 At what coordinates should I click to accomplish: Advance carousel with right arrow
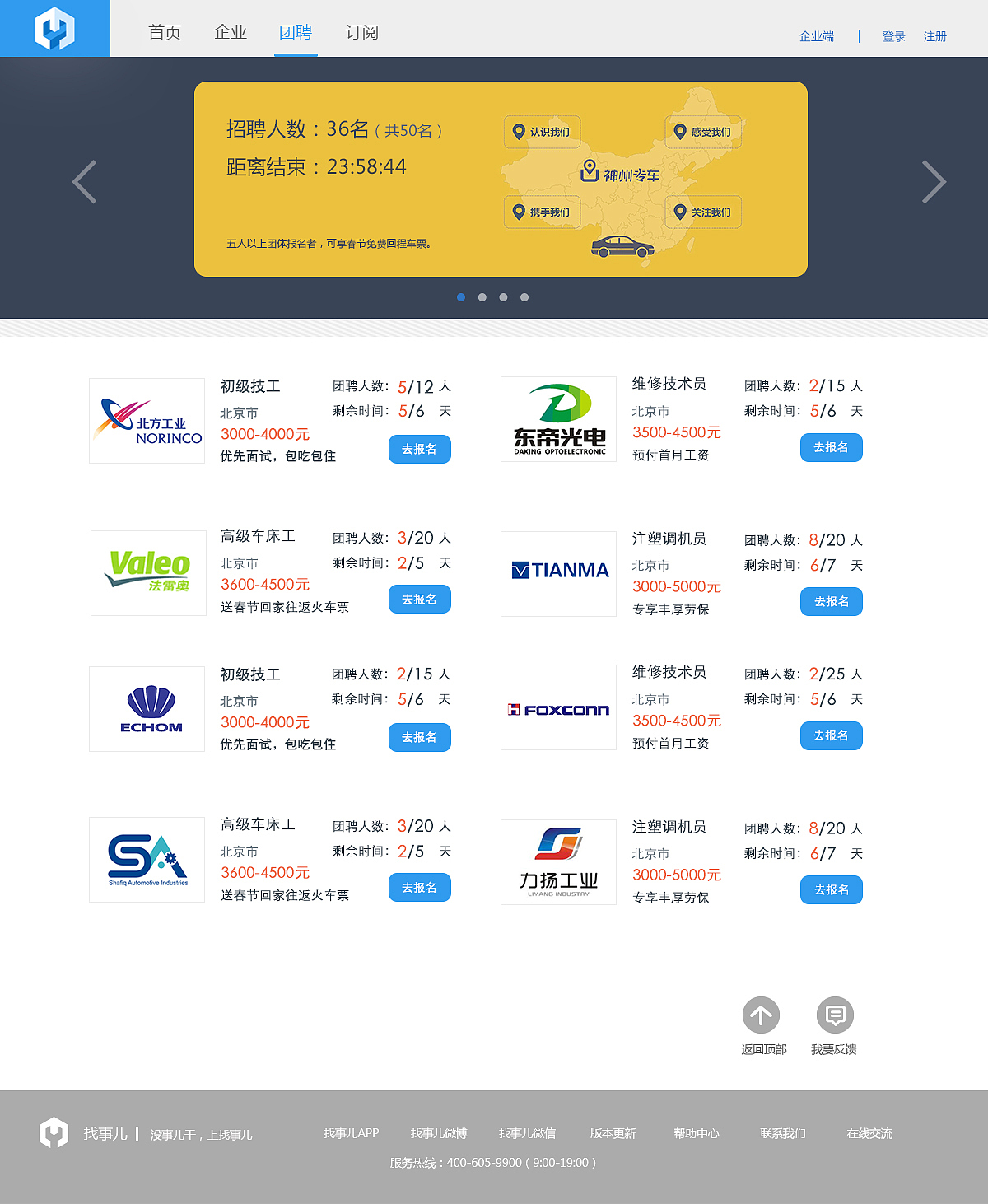coord(934,181)
